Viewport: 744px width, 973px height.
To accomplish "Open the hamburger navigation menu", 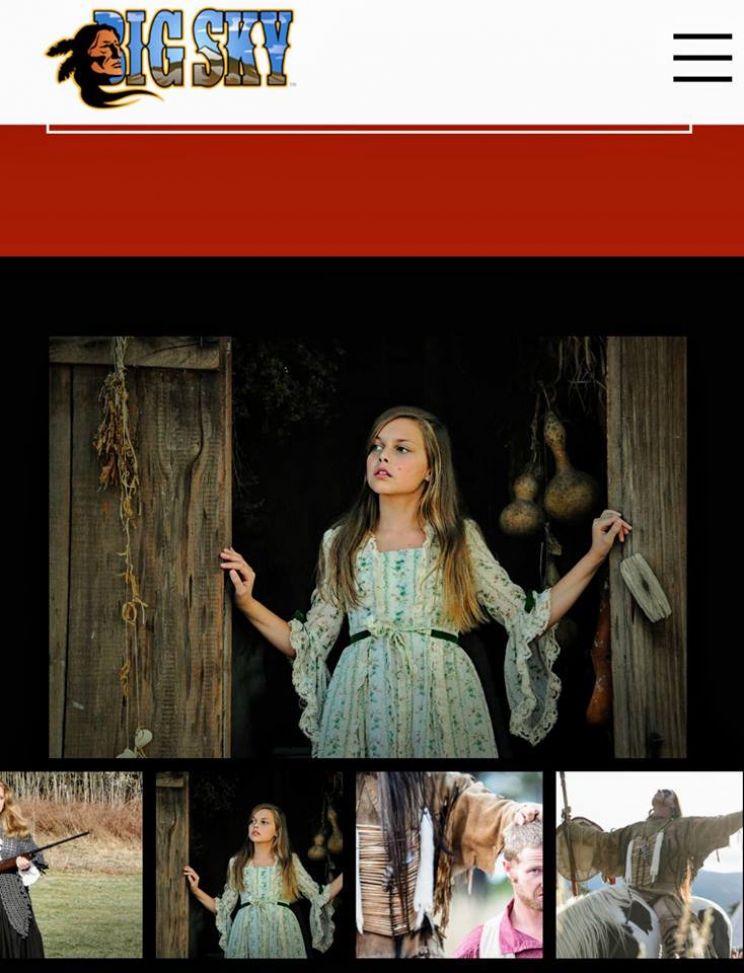I will tap(702, 57).
